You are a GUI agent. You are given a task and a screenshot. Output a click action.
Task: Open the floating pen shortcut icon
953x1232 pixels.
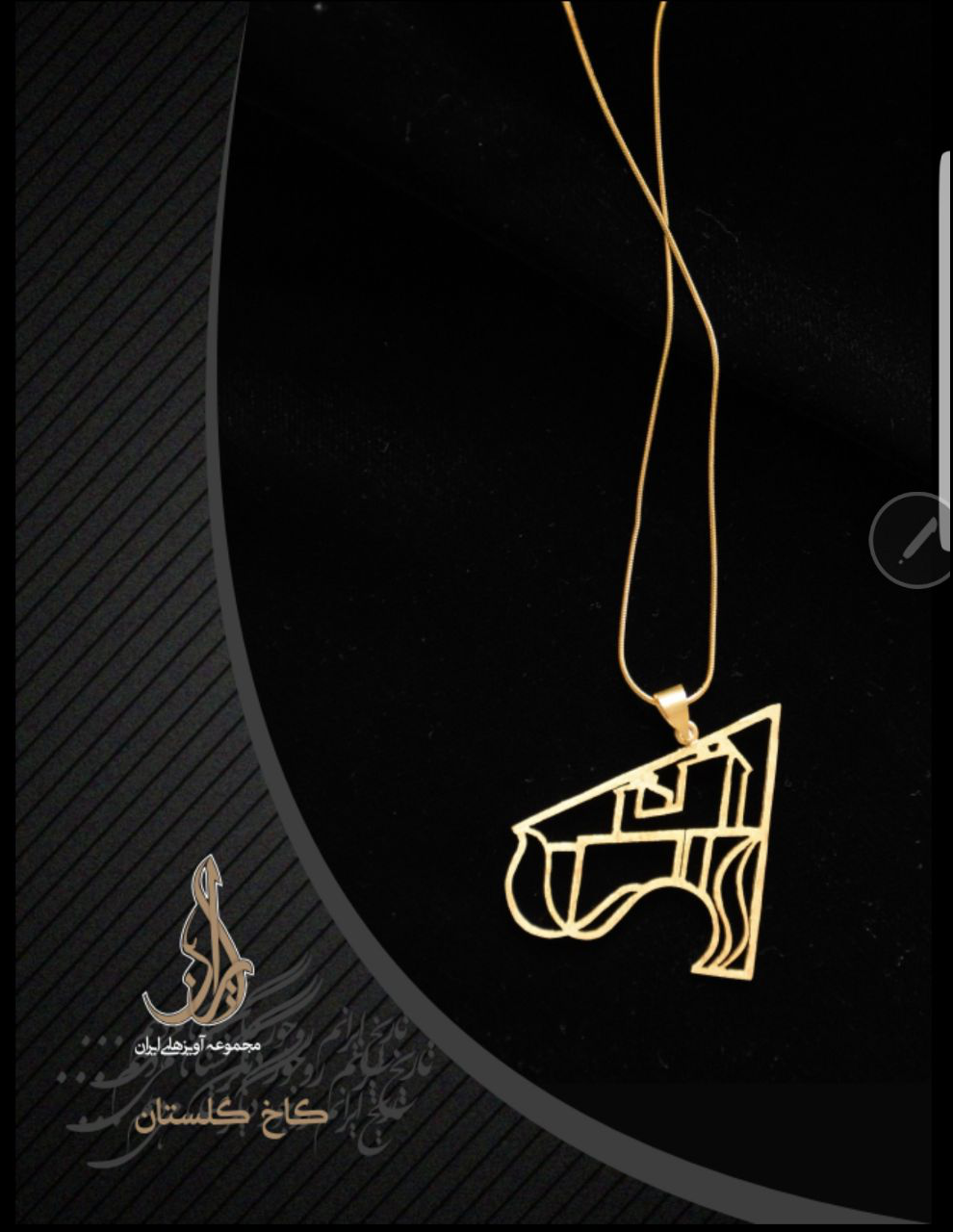click(914, 540)
